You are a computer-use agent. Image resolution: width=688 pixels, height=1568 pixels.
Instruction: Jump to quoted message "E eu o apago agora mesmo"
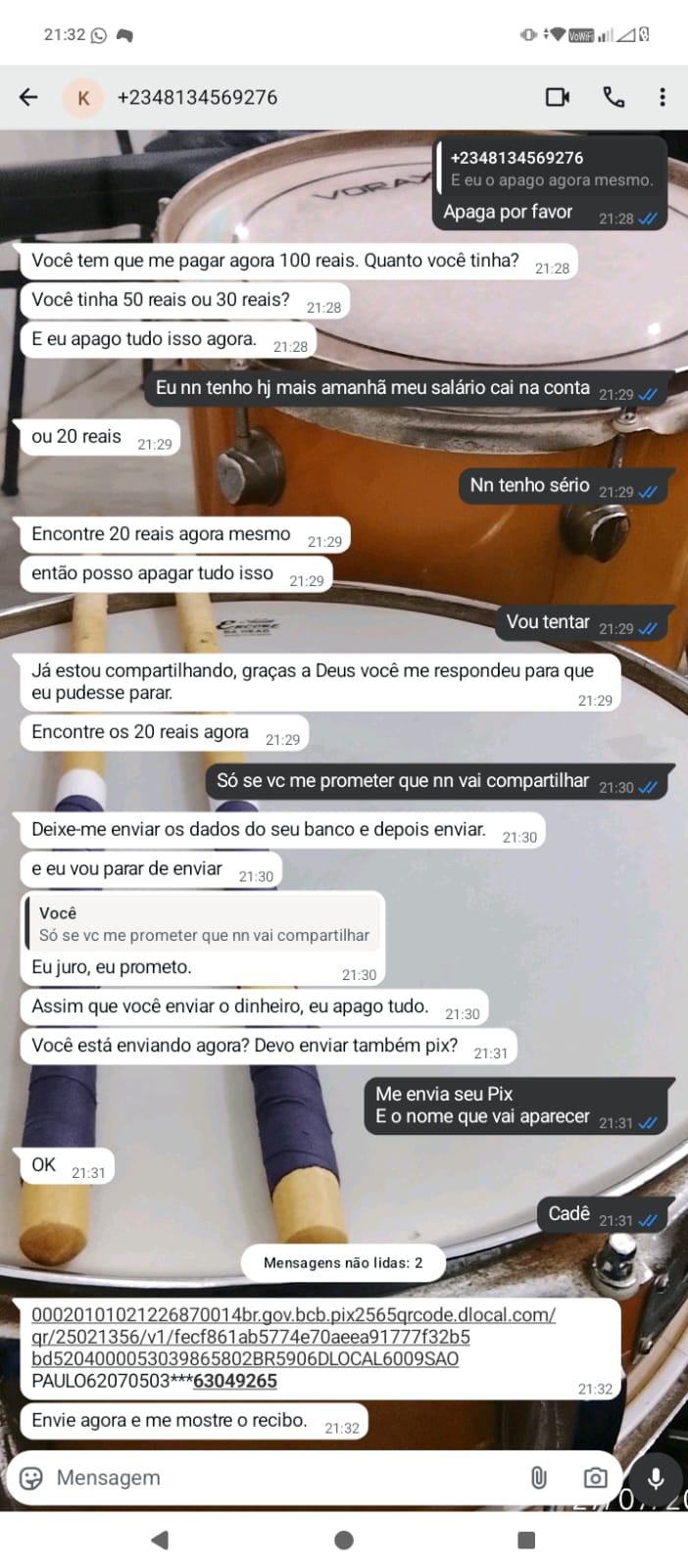[x=549, y=170]
